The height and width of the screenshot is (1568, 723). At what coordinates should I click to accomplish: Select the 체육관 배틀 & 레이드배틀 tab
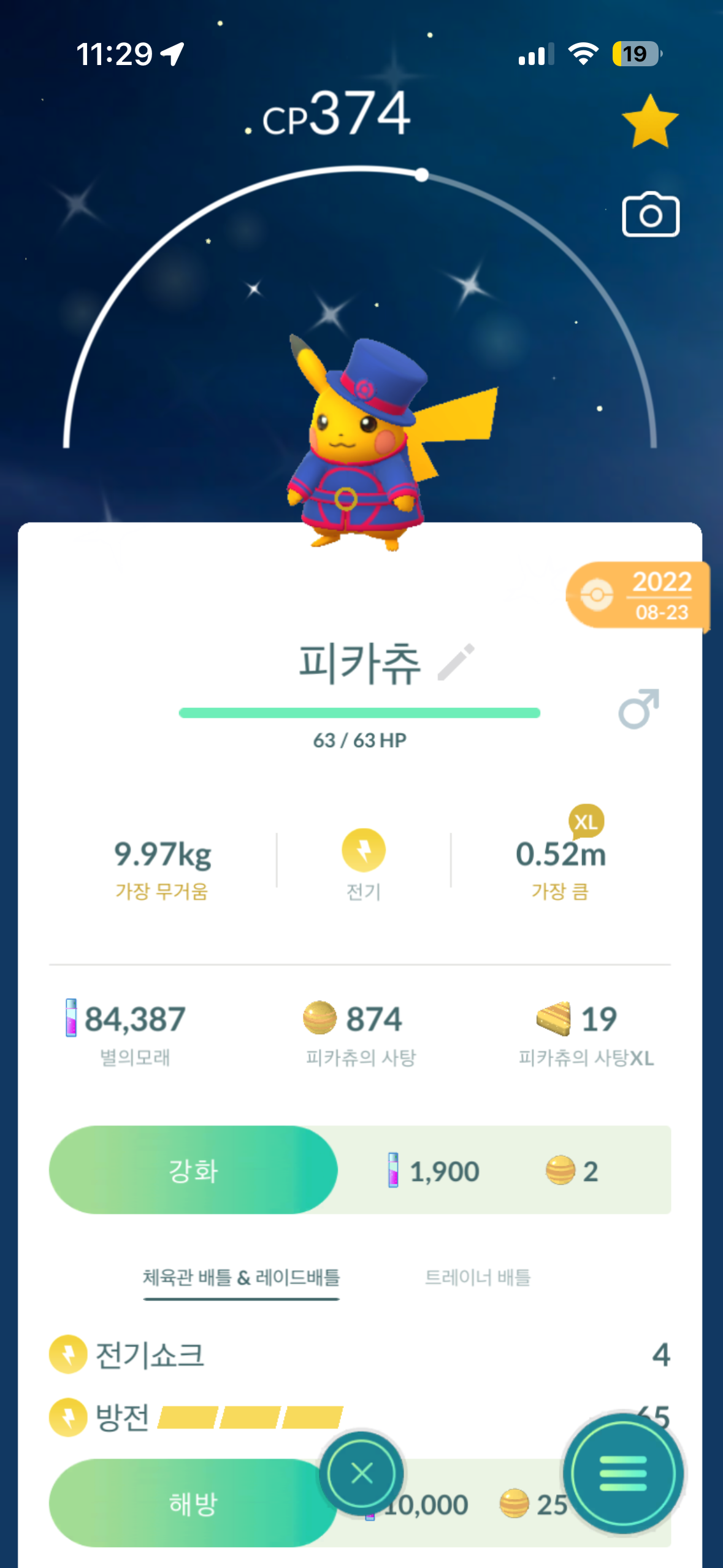(241, 1277)
